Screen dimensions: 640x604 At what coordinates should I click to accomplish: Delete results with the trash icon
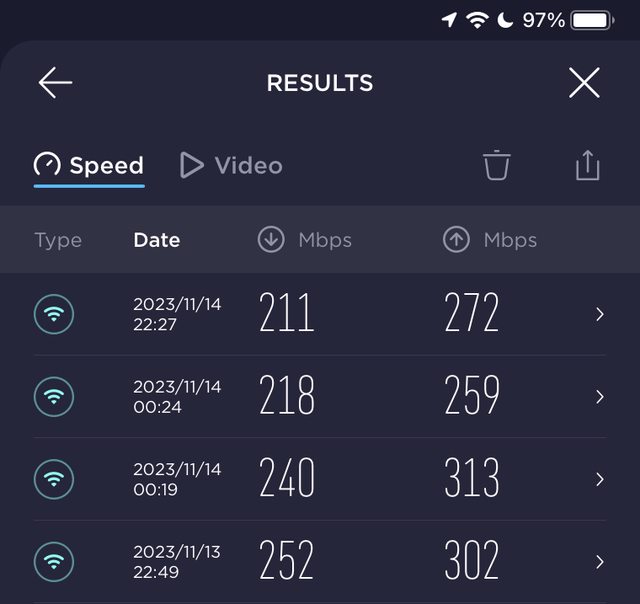(x=496, y=165)
